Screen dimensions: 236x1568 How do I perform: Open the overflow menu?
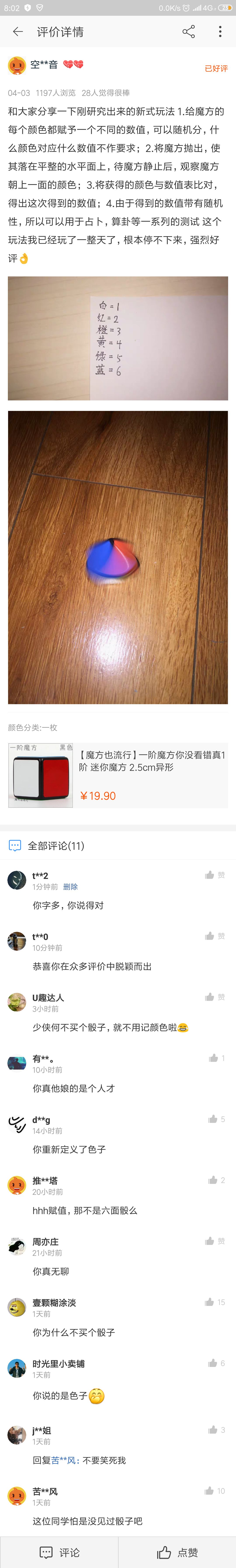[x=220, y=32]
